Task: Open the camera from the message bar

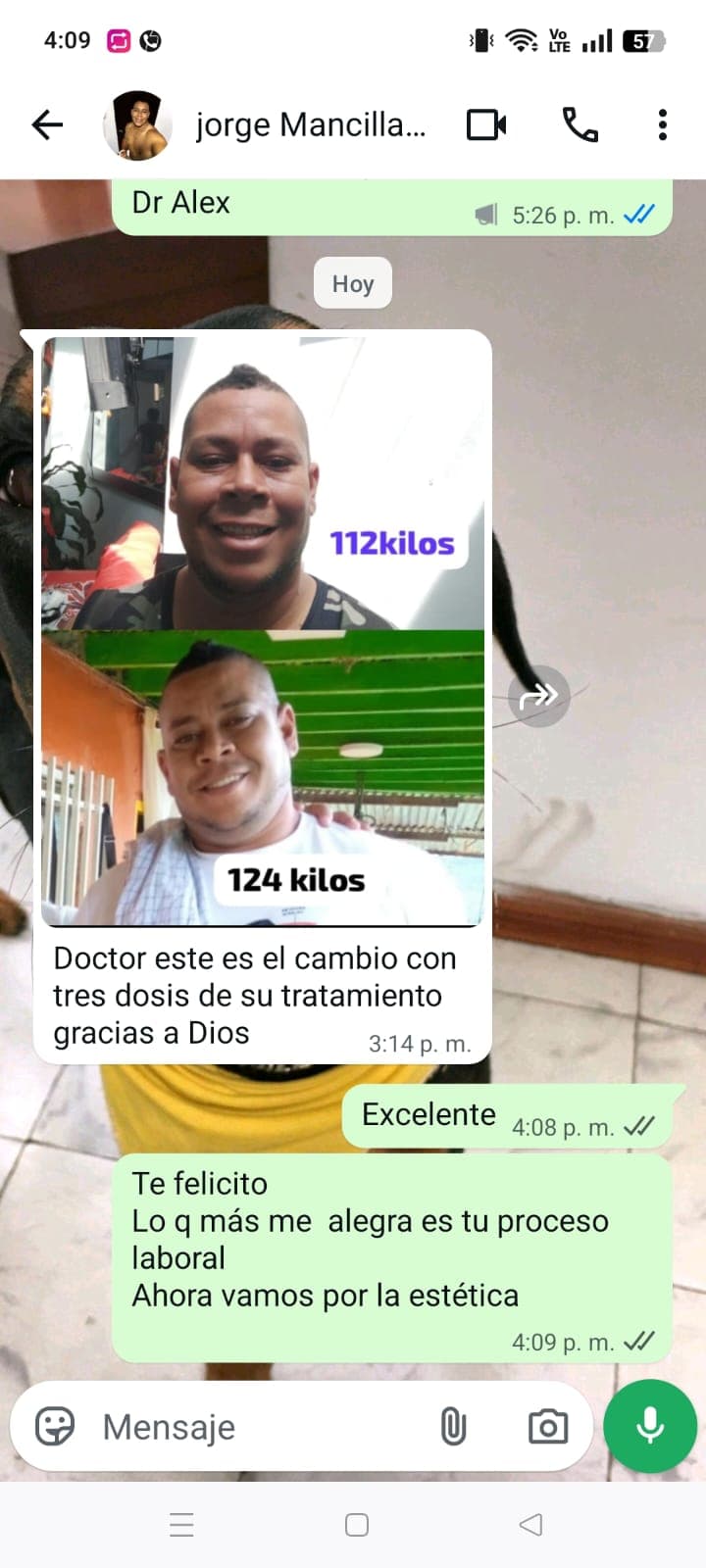Action: coord(548,1427)
